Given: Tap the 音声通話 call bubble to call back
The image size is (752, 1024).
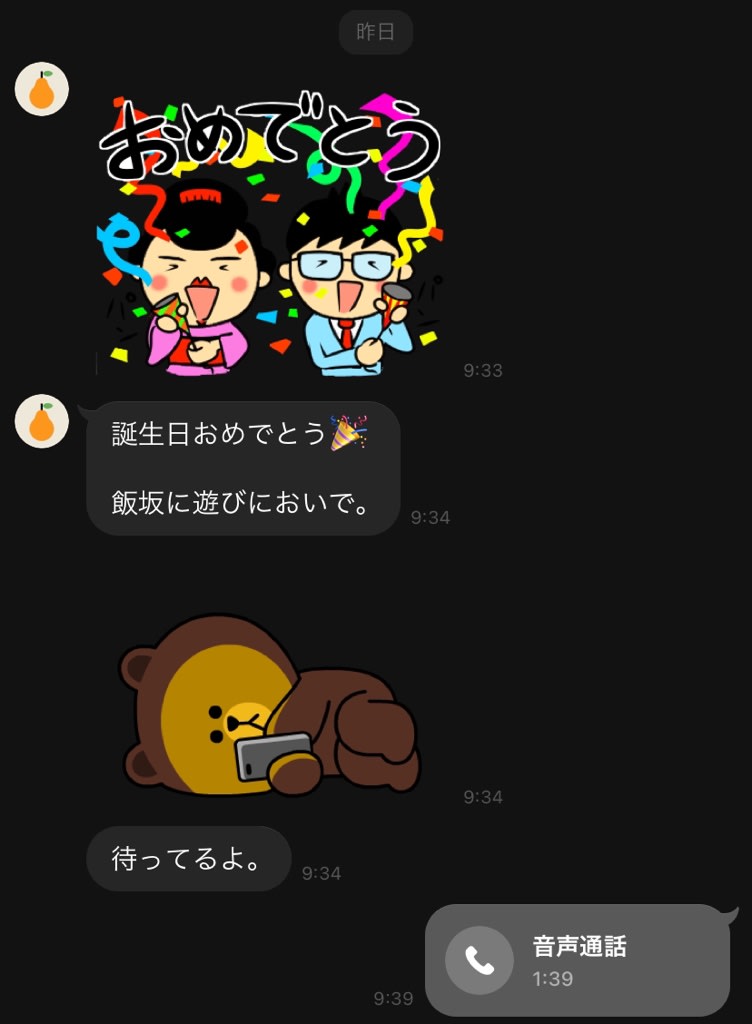Looking at the screenshot, I should [x=577, y=960].
